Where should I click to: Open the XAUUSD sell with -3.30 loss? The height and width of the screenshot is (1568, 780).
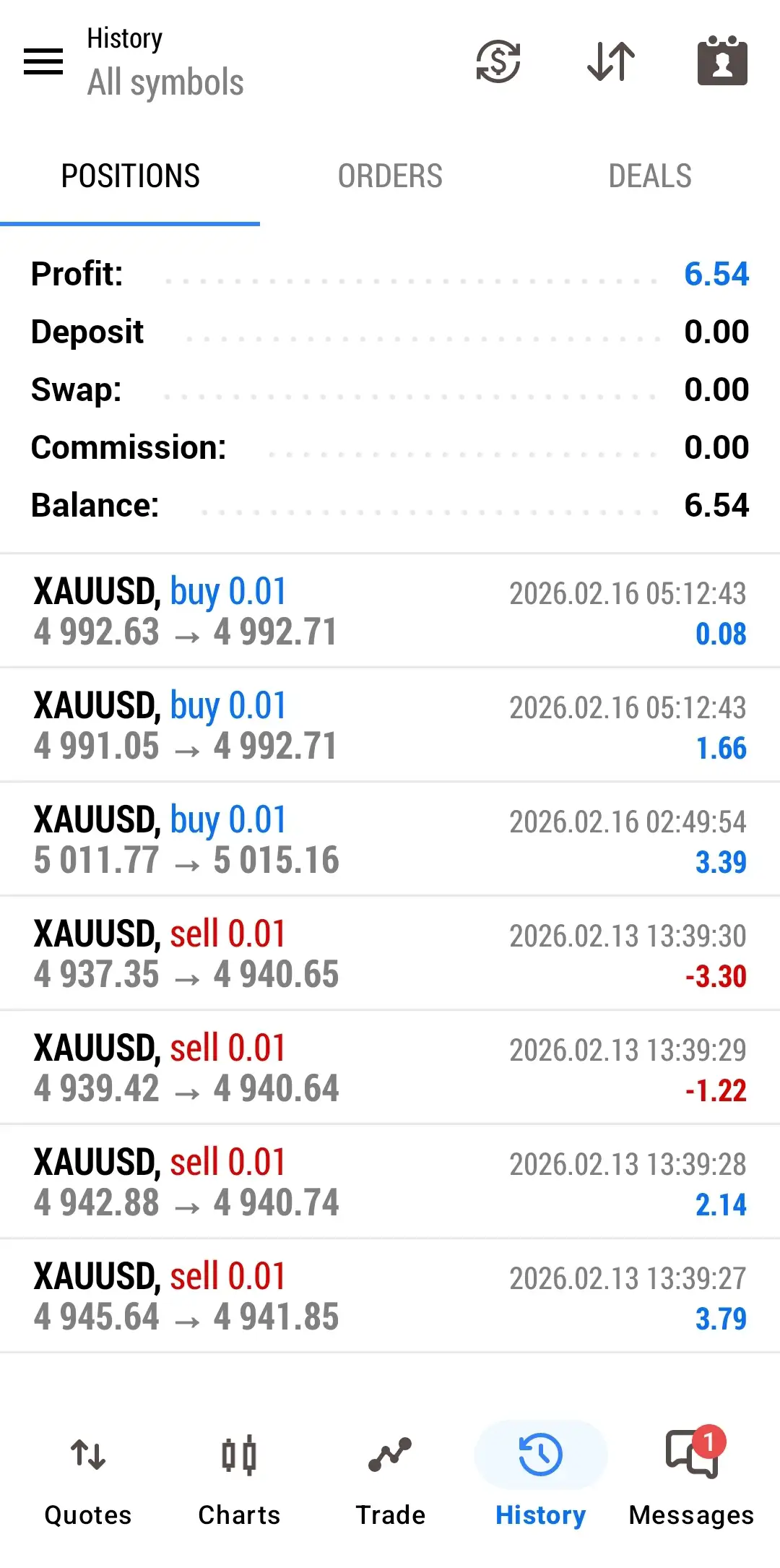point(390,954)
